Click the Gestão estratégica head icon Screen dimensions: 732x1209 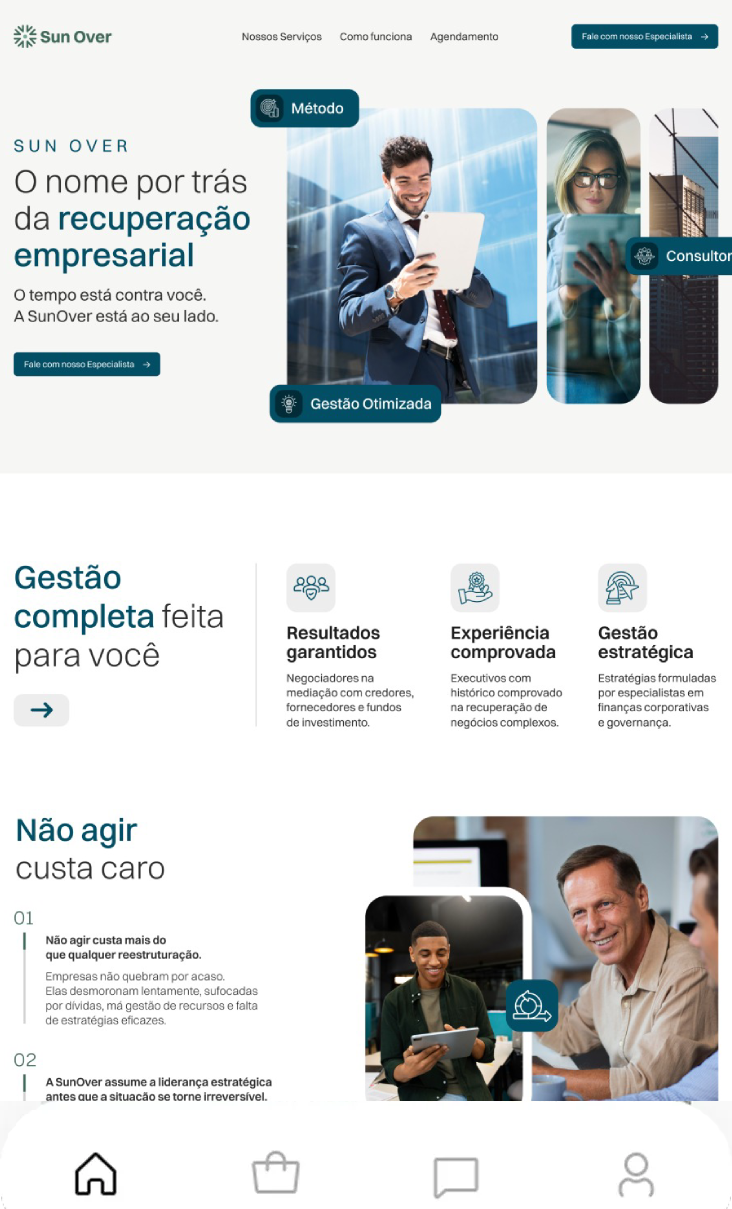(x=622, y=587)
